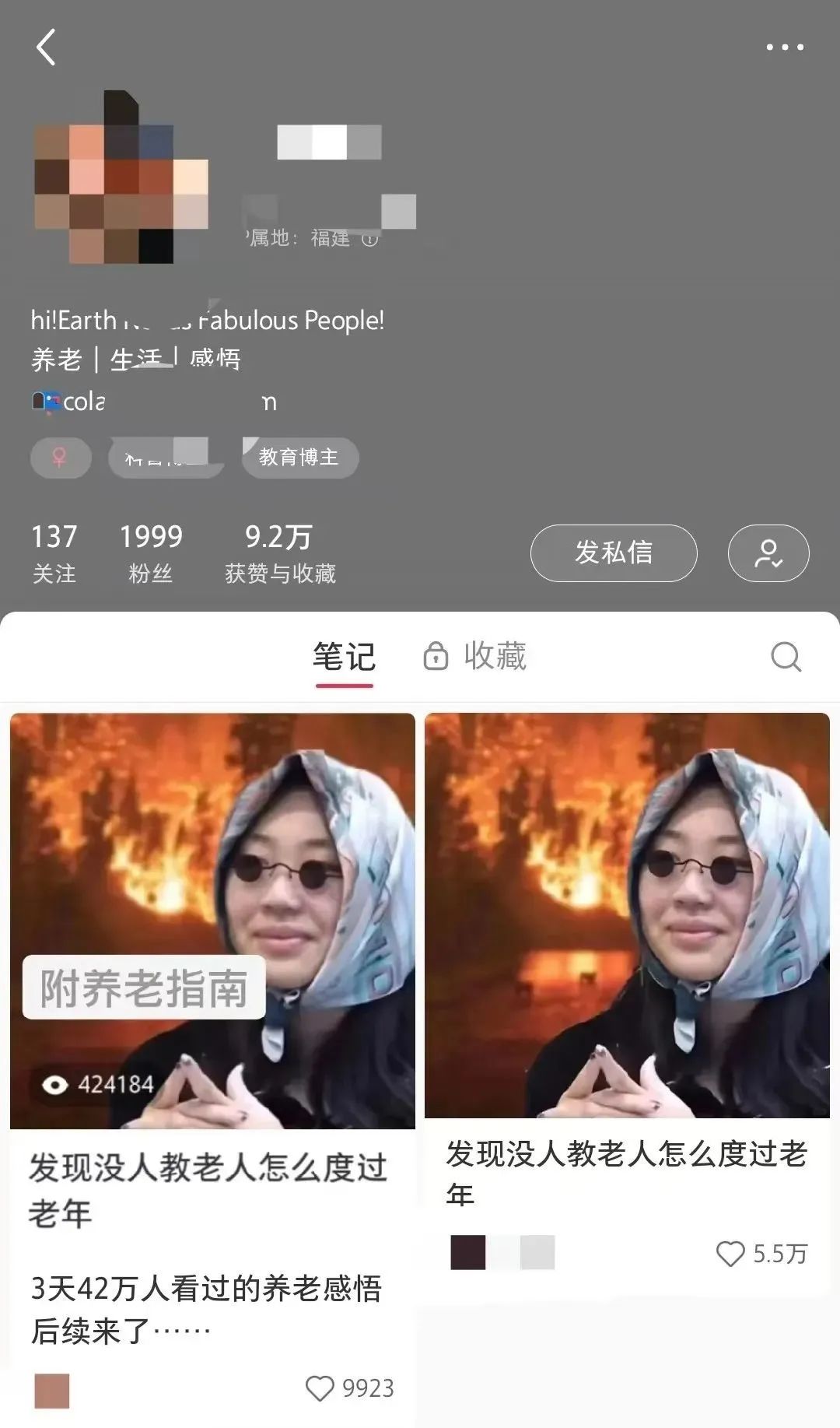The image size is (840, 1428).
Task: Like the note showing 9923 likes
Action: [x=320, y=1388]
